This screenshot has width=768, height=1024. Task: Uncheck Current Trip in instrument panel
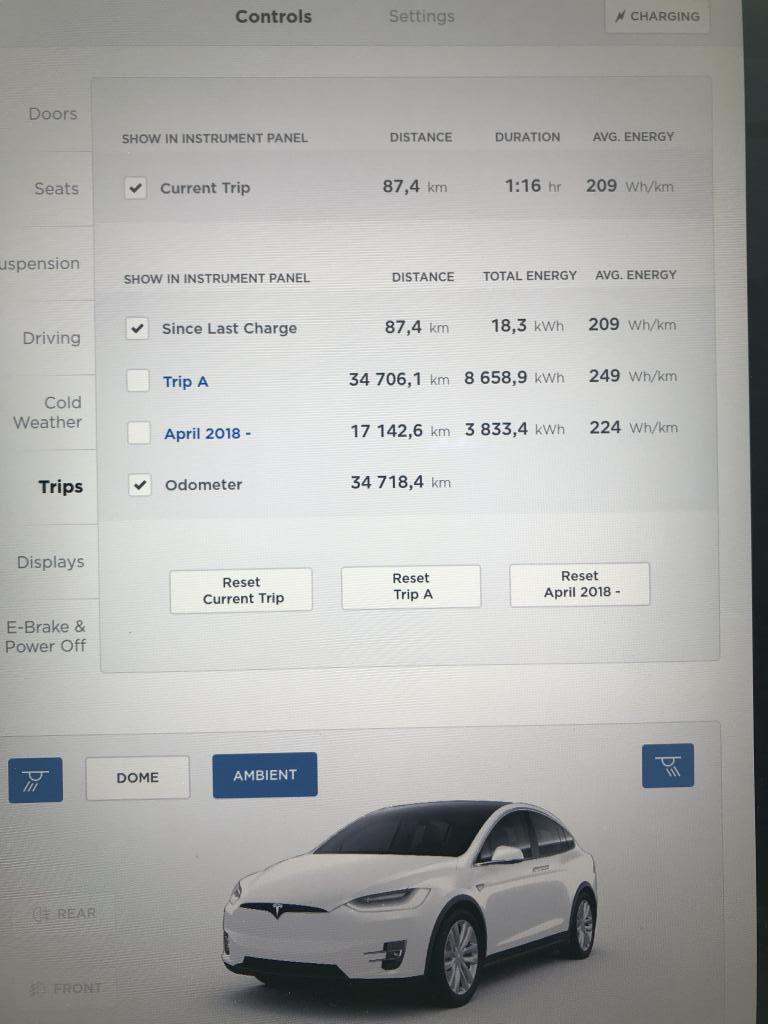click(136, 187)
